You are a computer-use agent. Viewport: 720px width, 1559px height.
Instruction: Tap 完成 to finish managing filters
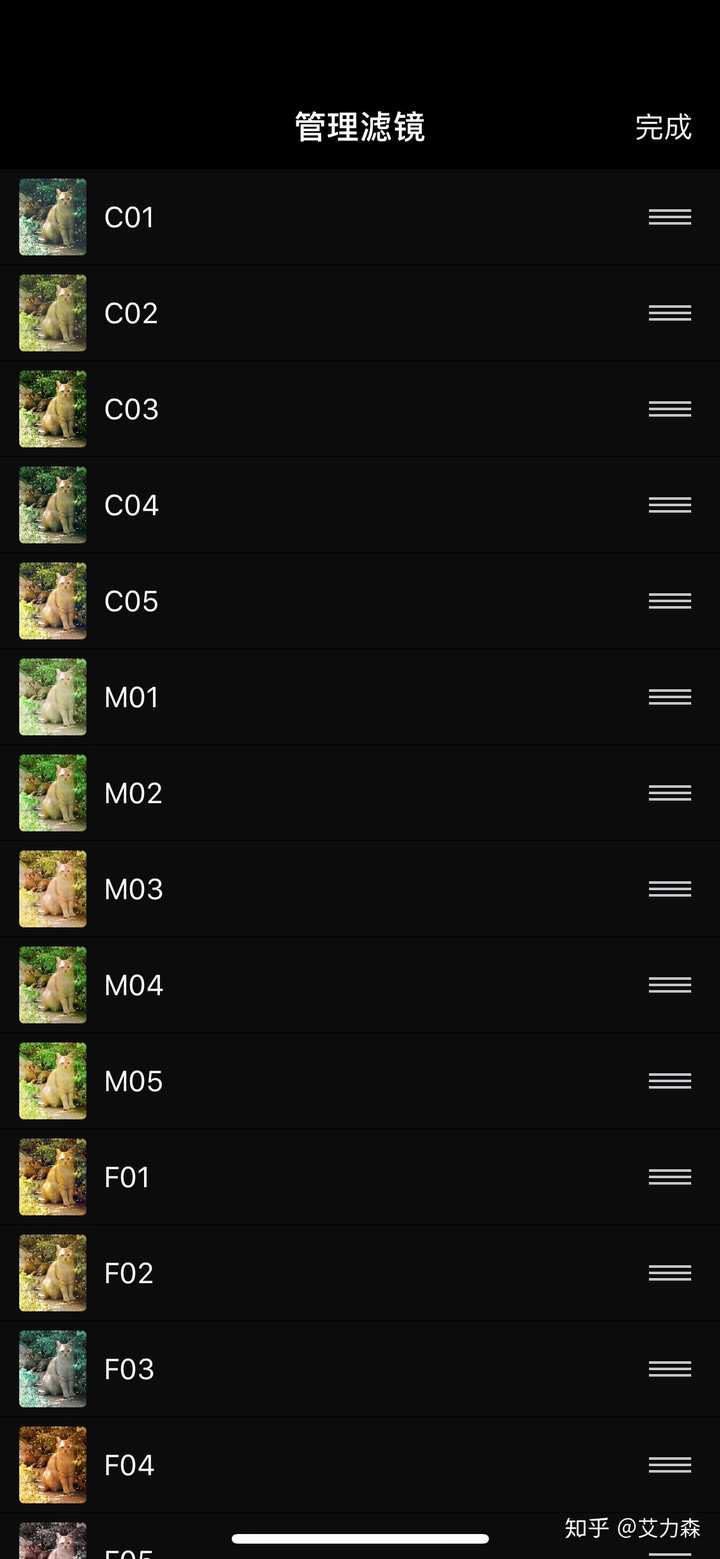tap(663, 127)
